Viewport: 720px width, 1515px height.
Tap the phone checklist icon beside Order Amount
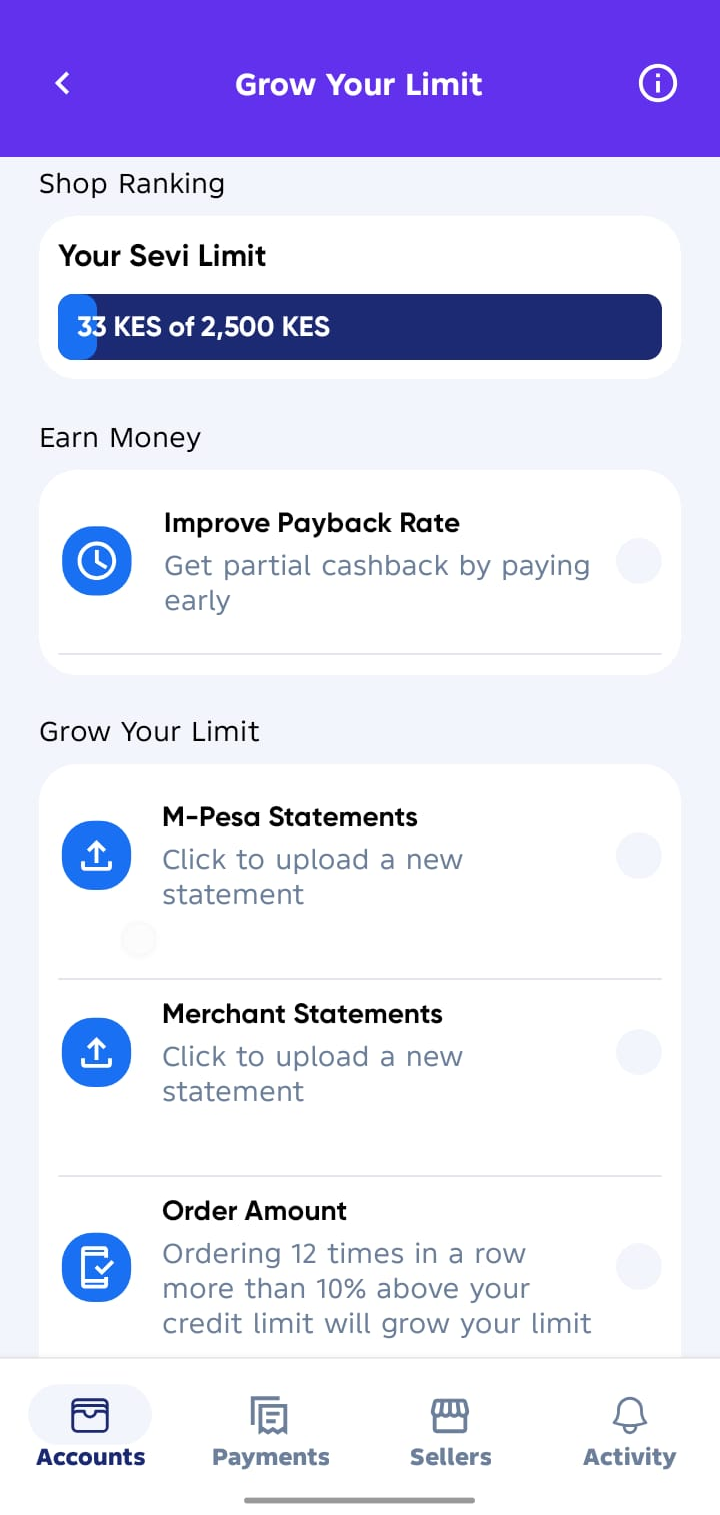(x=96, y=1267)
